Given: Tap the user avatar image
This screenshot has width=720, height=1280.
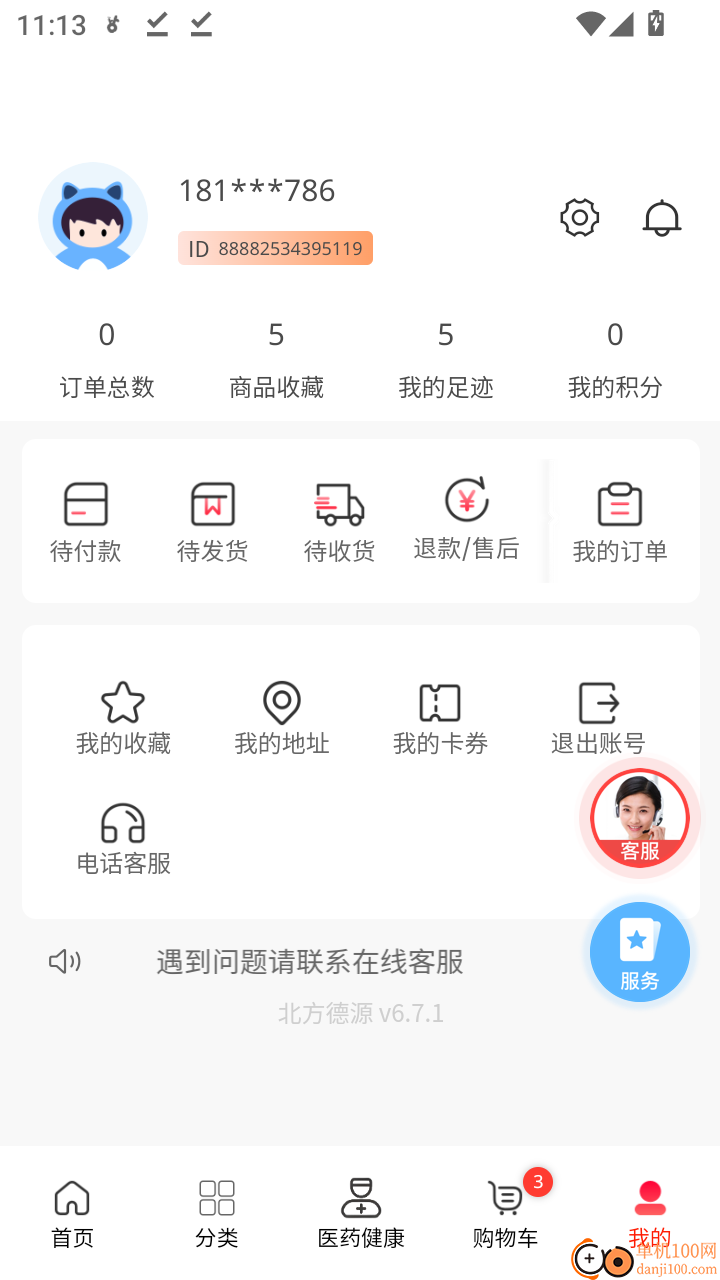Looking at the screenshot, I should pos(93,217).
